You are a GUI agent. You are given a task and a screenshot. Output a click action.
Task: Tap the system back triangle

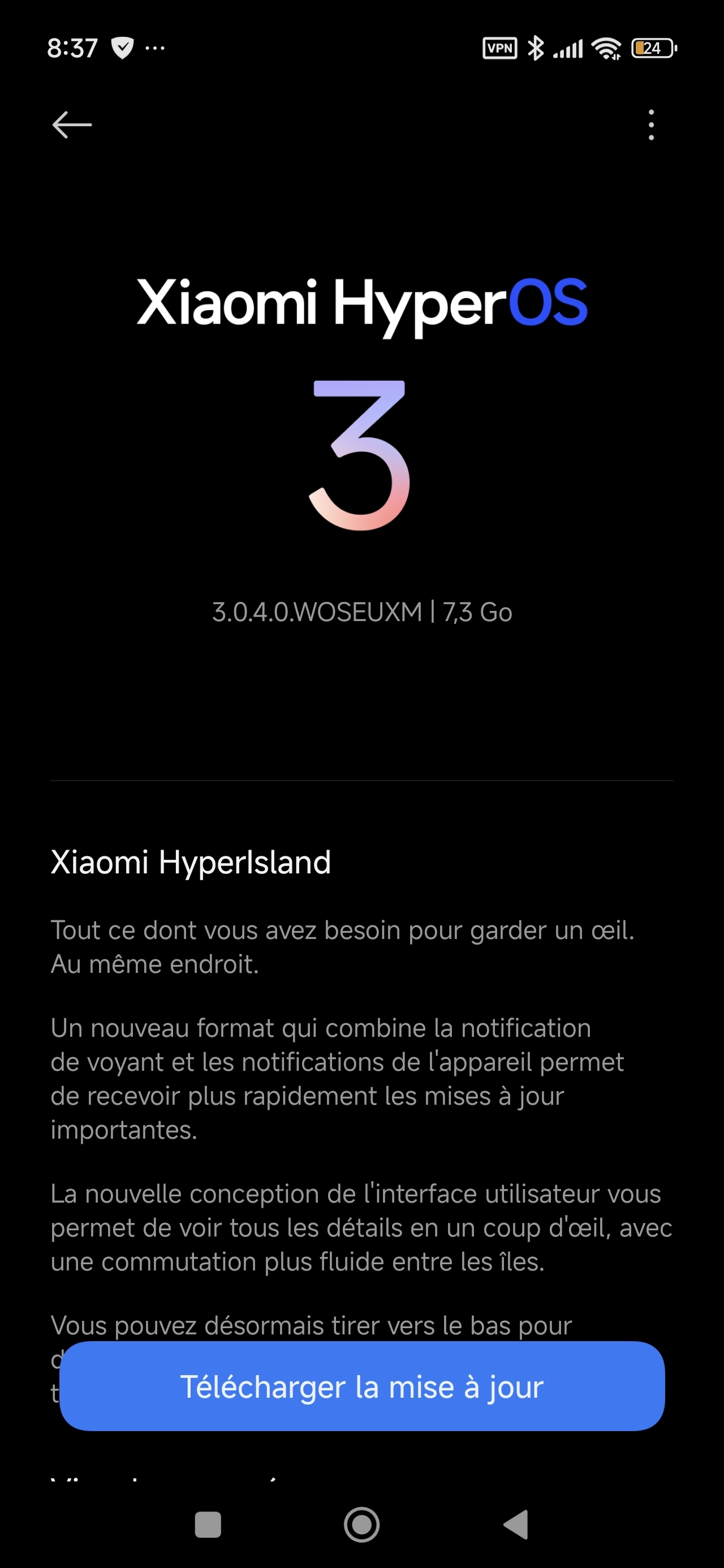(516, 1524)
